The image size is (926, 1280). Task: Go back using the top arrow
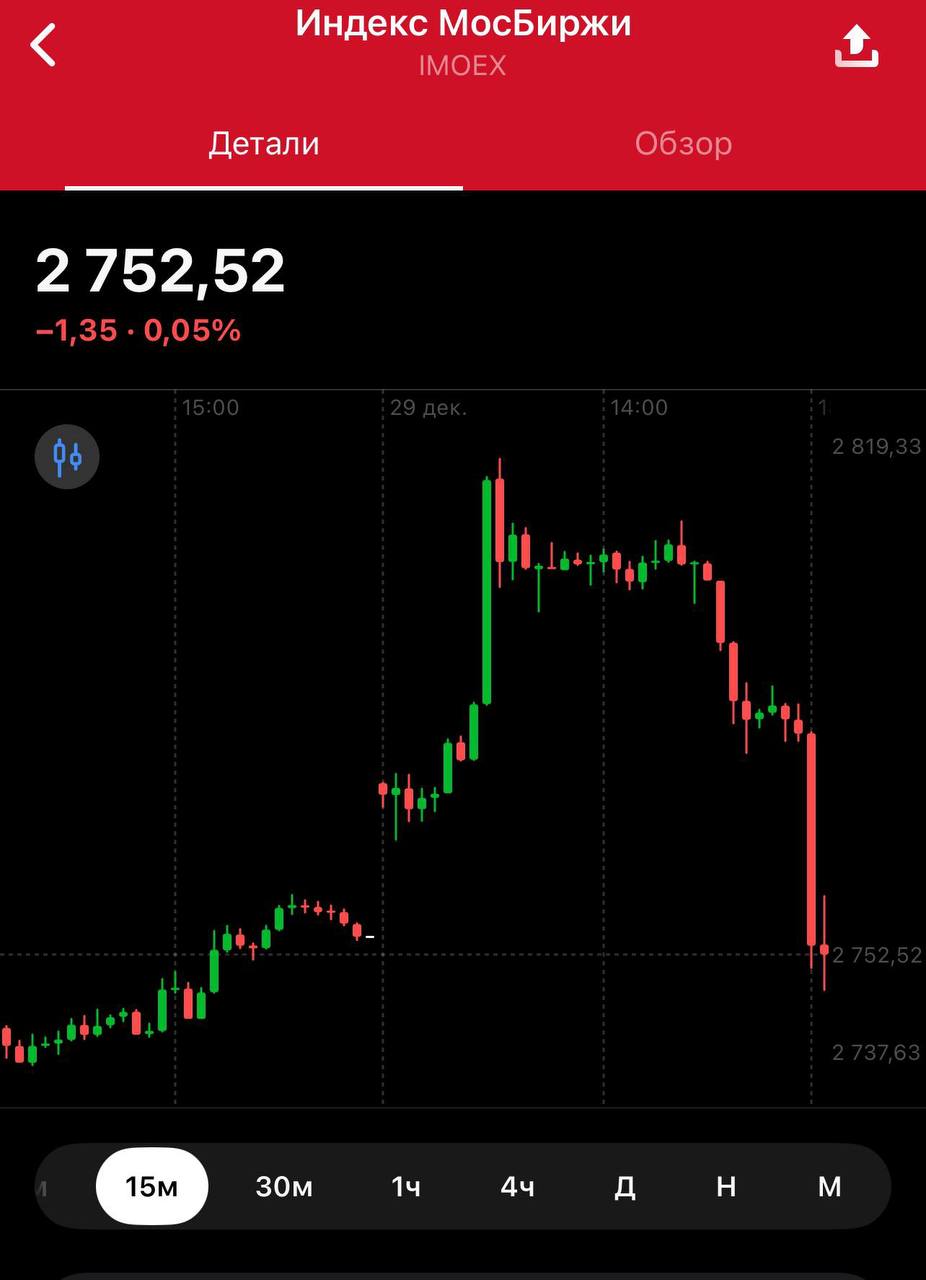[43, 45]
